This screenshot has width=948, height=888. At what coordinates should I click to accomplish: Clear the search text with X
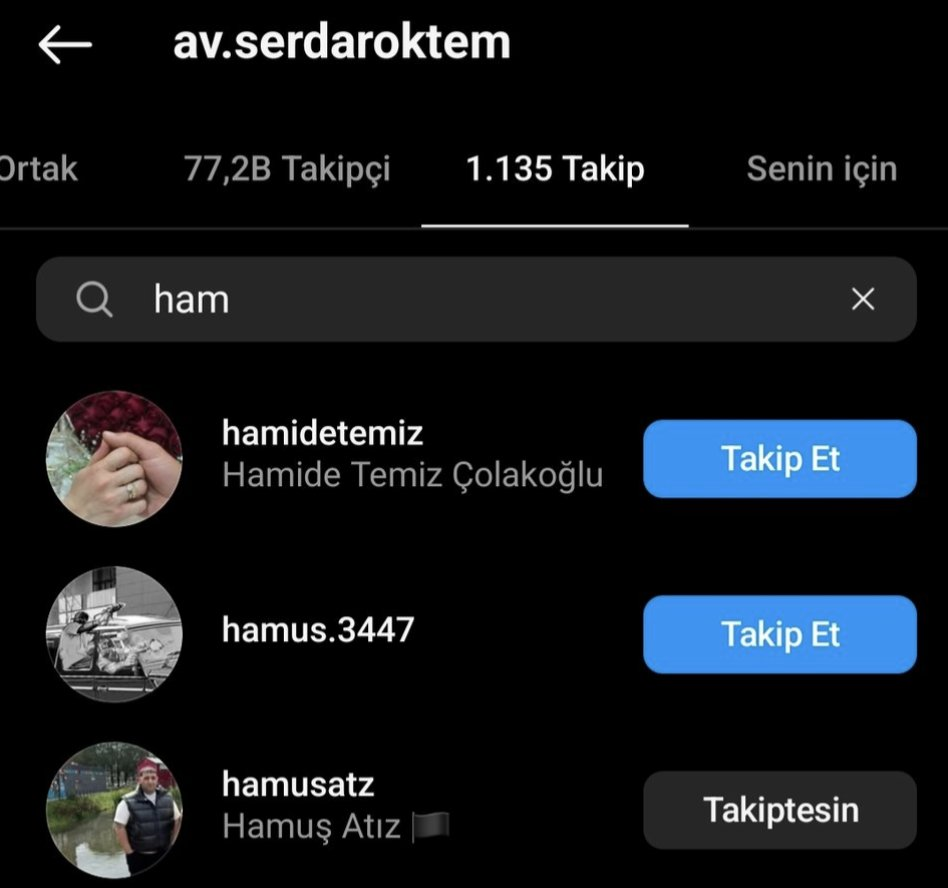[x=862, y=299]
